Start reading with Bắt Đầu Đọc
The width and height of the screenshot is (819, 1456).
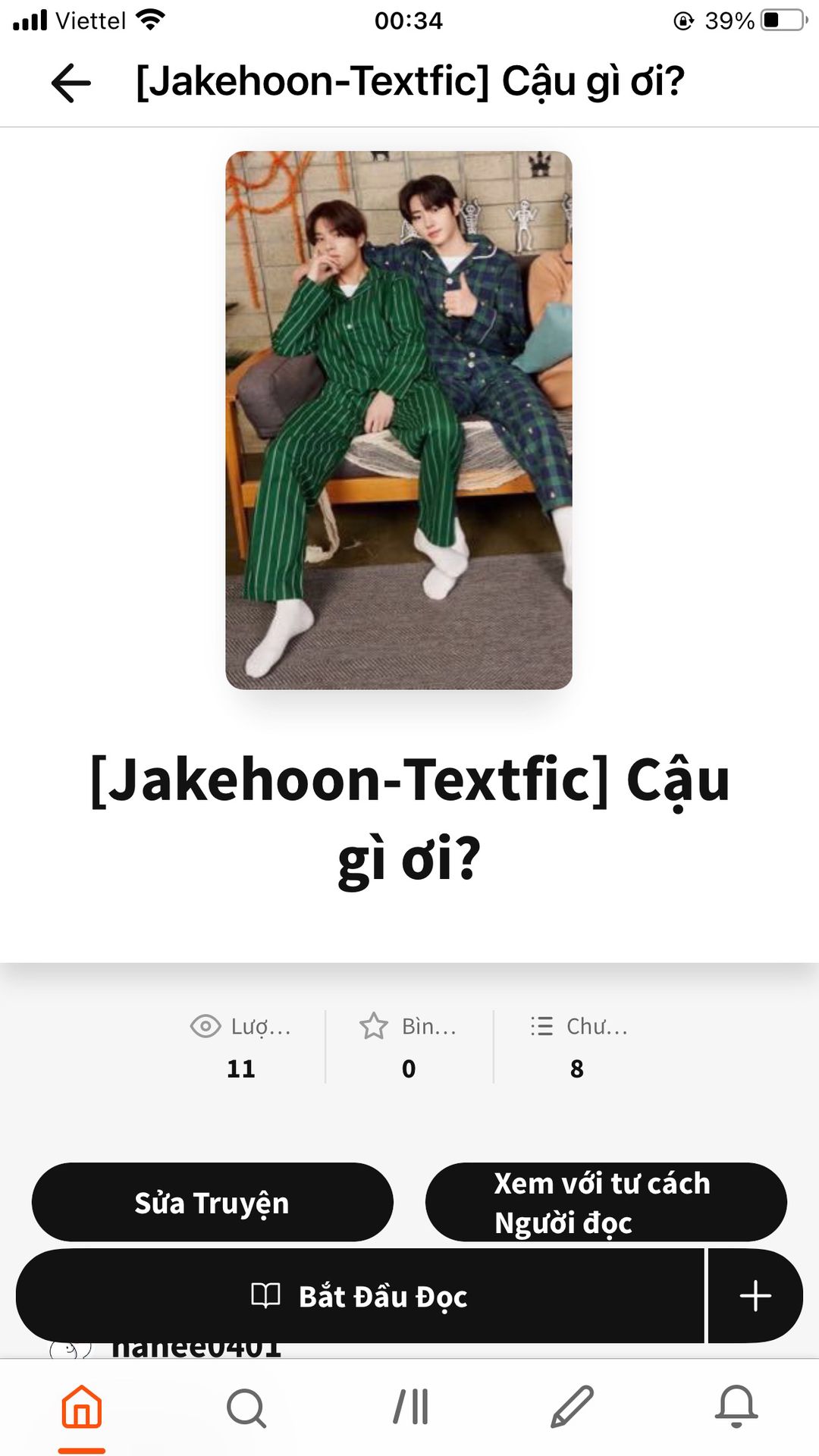pos(360,1296)
